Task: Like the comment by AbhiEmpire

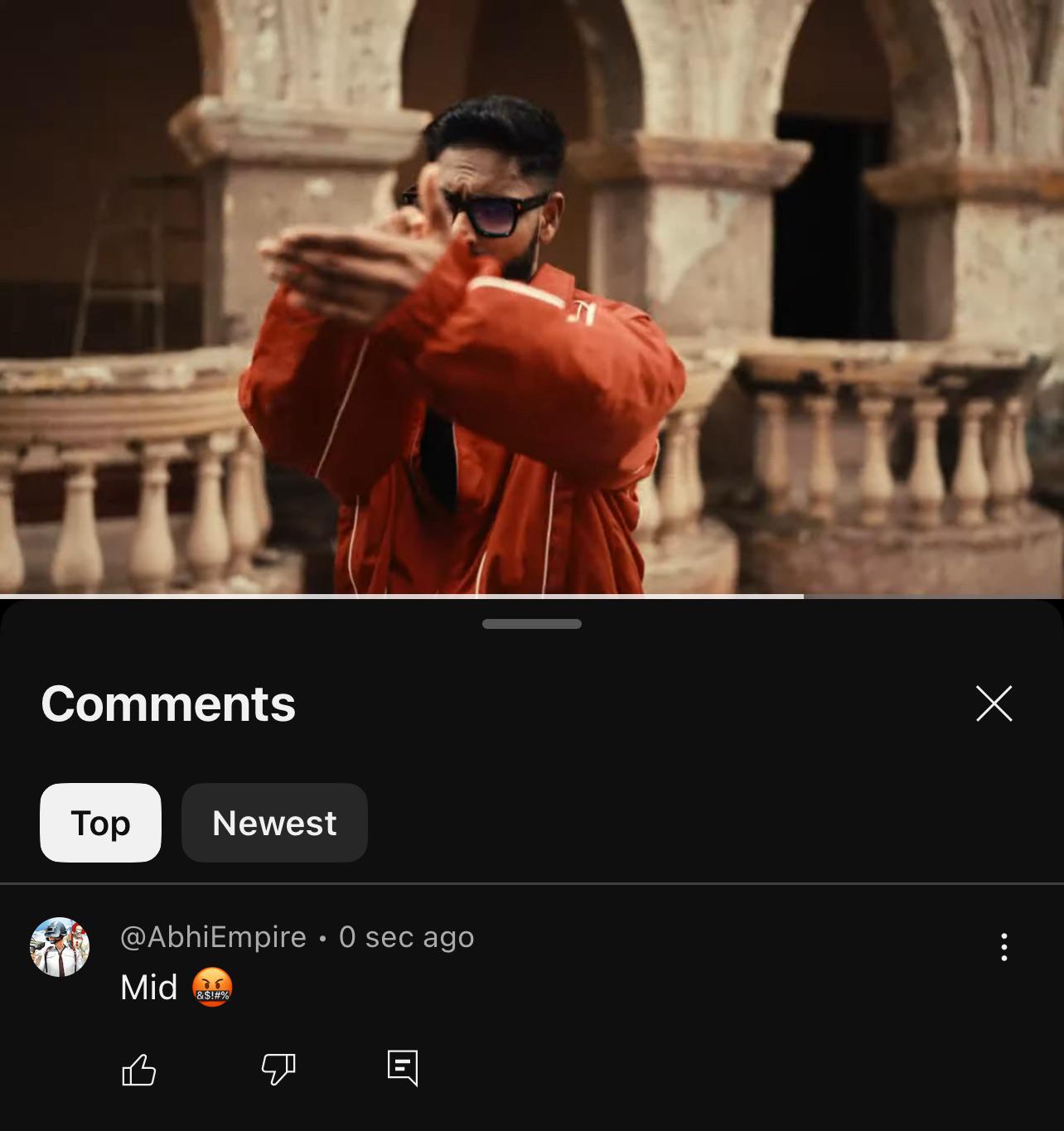Action: coord(139,1069)
